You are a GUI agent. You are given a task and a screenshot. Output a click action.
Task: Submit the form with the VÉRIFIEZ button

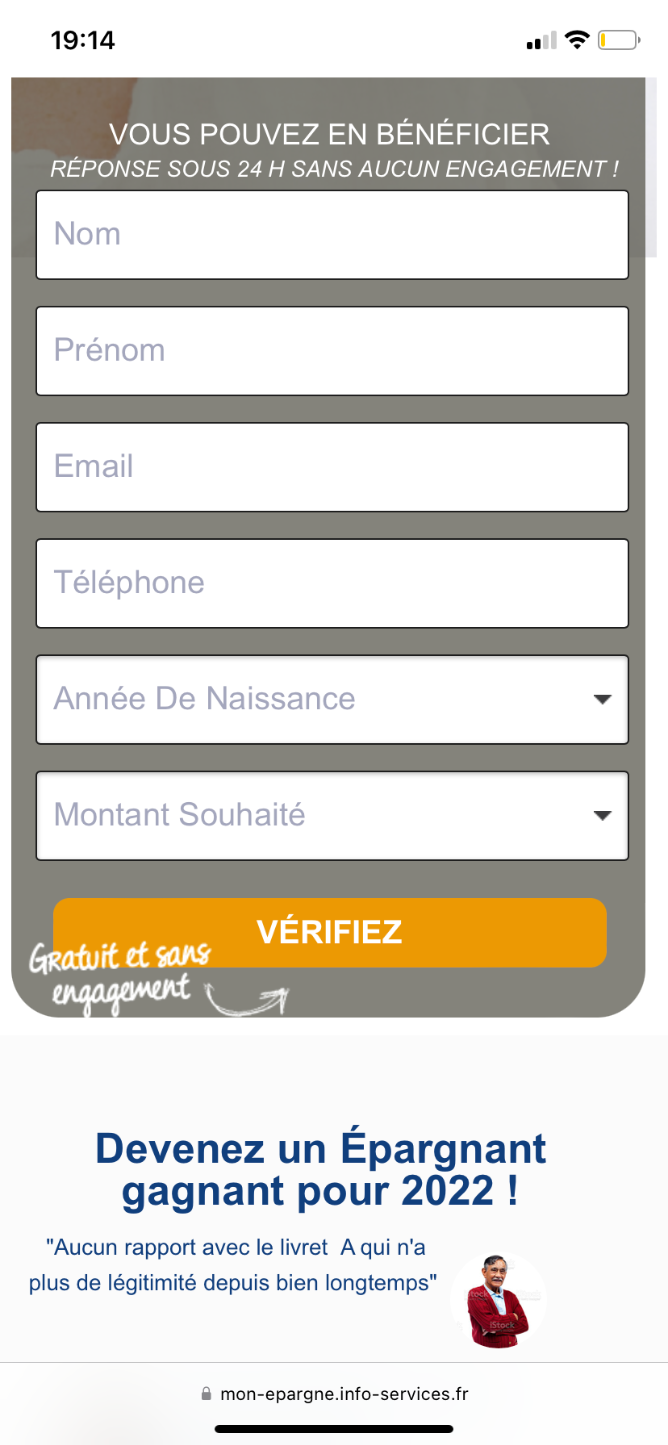click(x=330, y=932)
